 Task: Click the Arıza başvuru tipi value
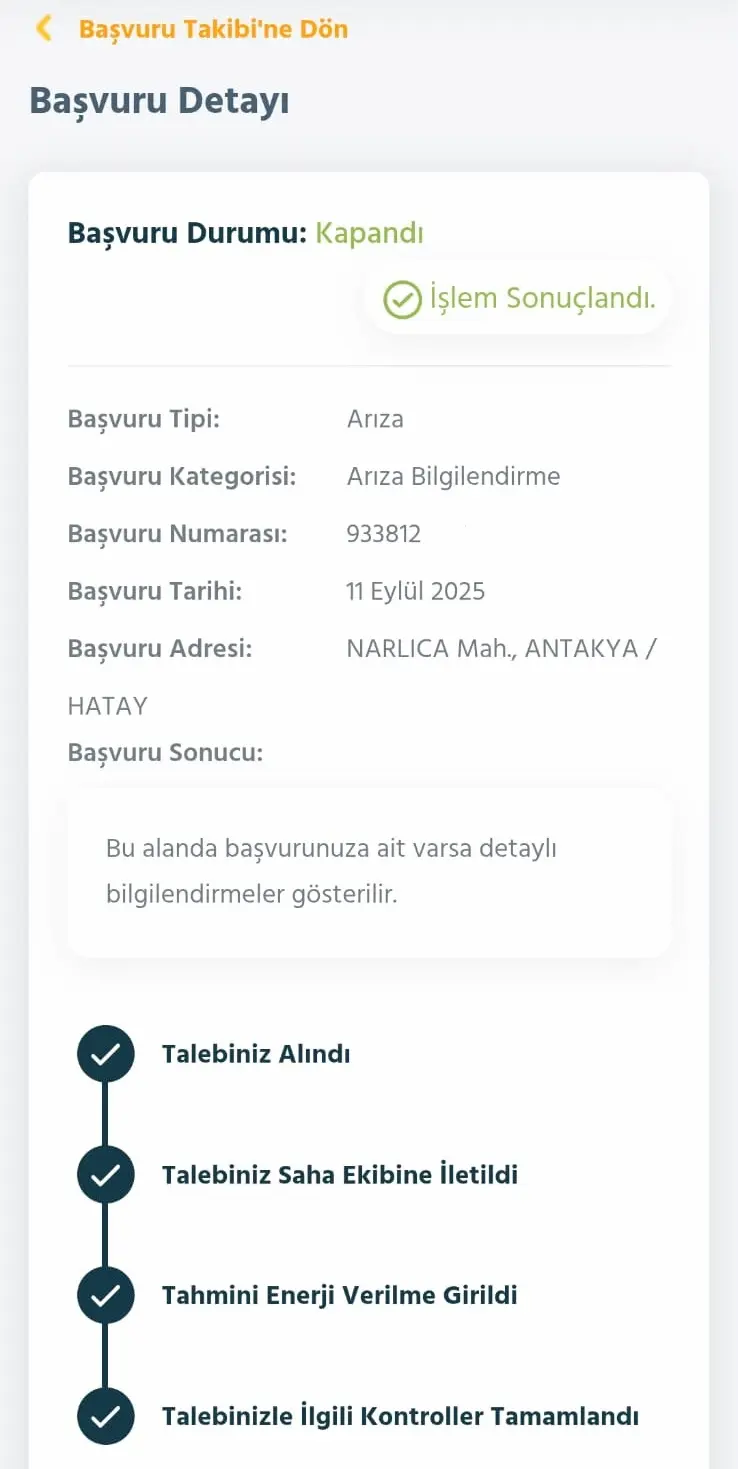coord(376,419)
